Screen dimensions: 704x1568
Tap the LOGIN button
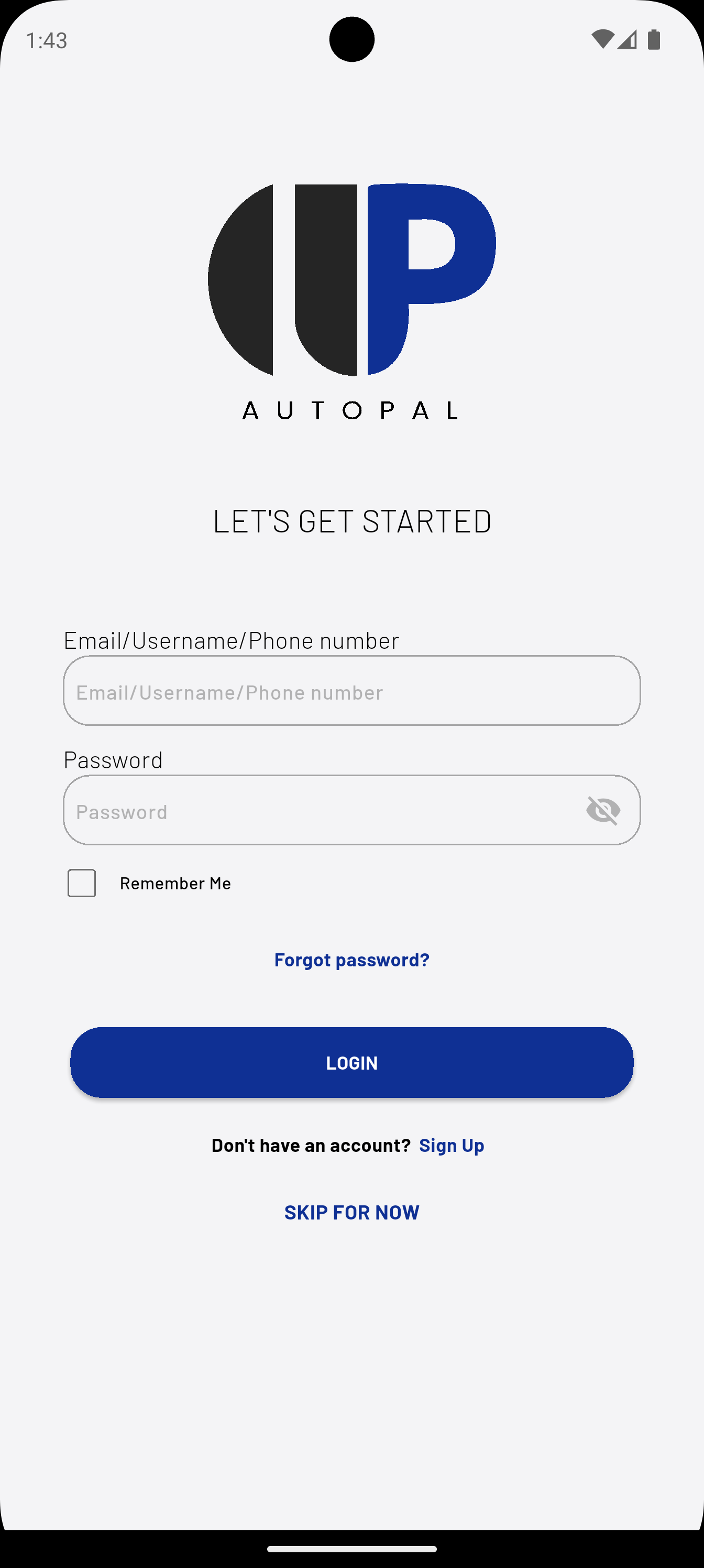pos(351,1062)
